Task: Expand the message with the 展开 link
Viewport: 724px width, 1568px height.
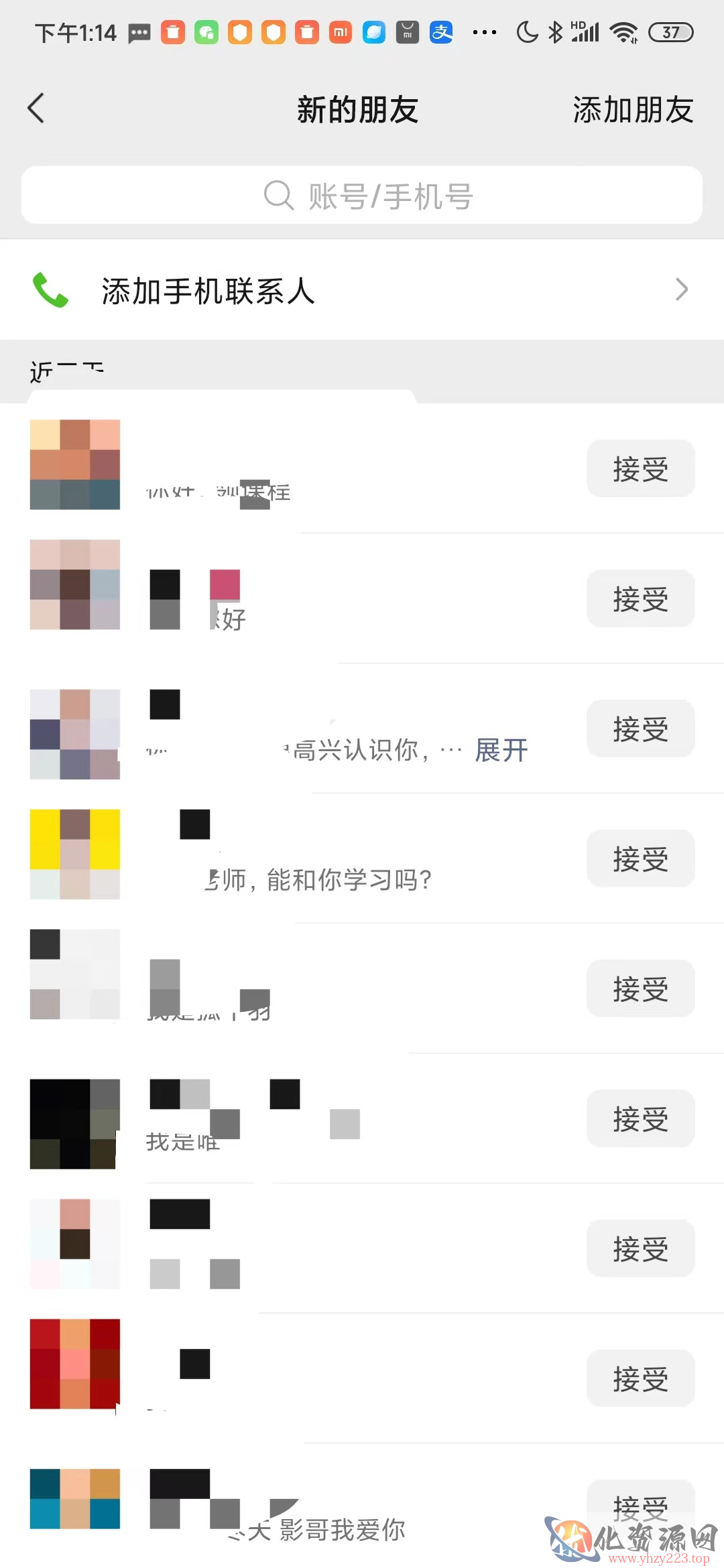Action: (x=501, y=750)
